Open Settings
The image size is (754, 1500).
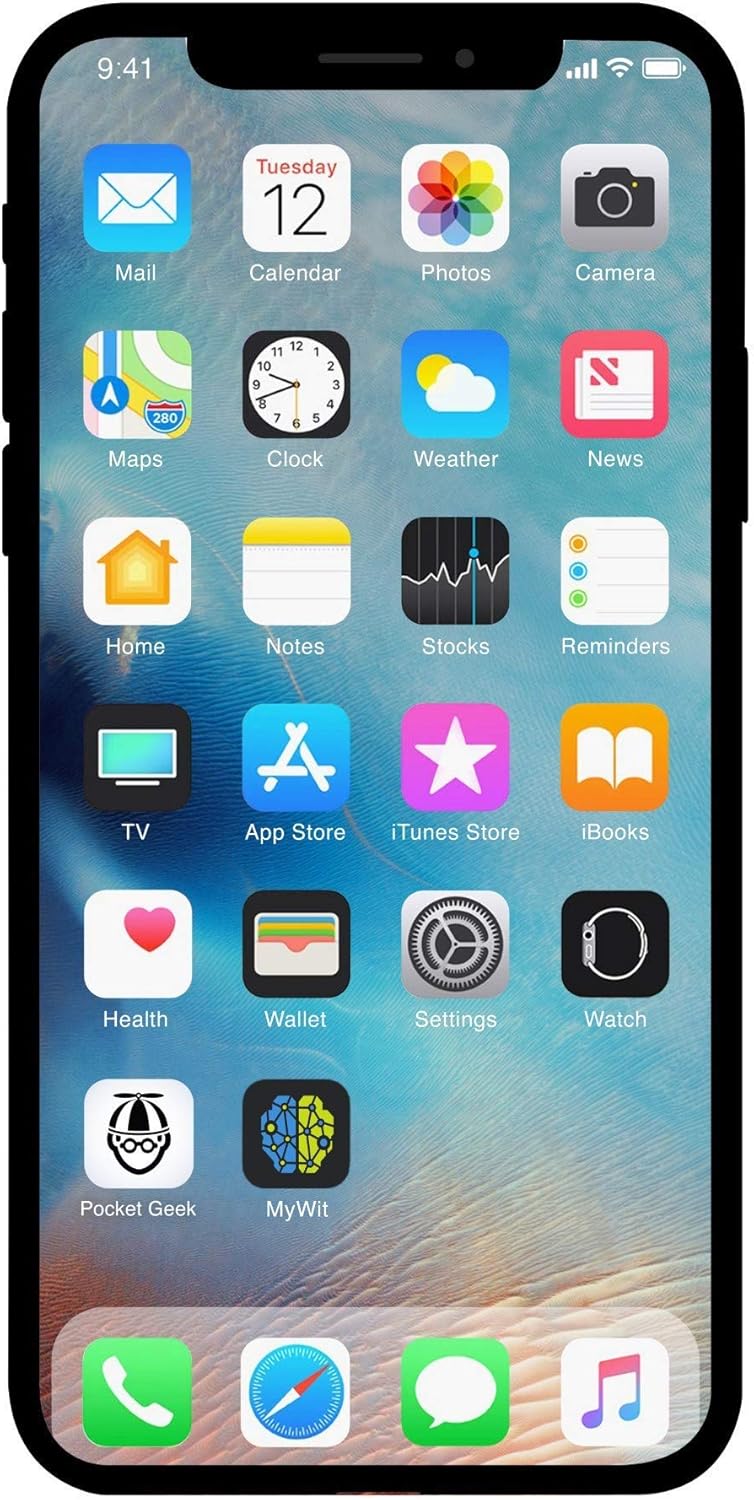coord(455,945)
